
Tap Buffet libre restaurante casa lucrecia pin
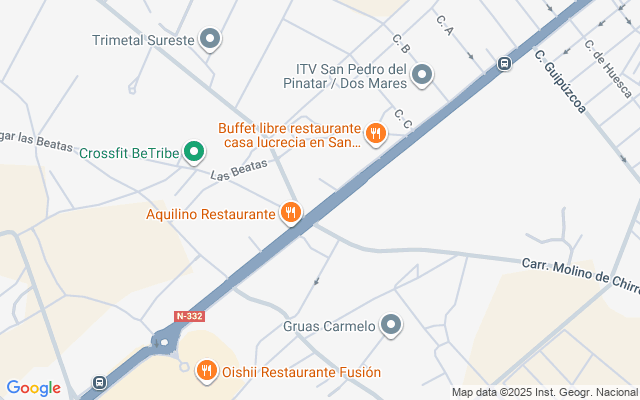[375, 133]
